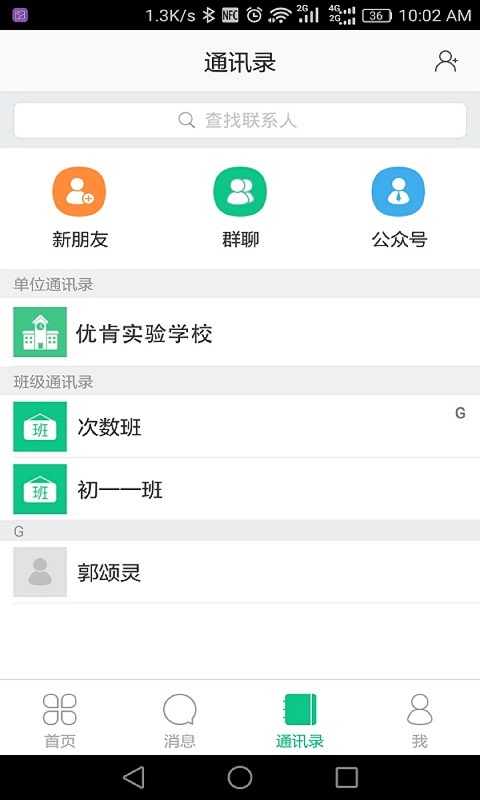Tap the add contact icon

click(x=446, y=62)
